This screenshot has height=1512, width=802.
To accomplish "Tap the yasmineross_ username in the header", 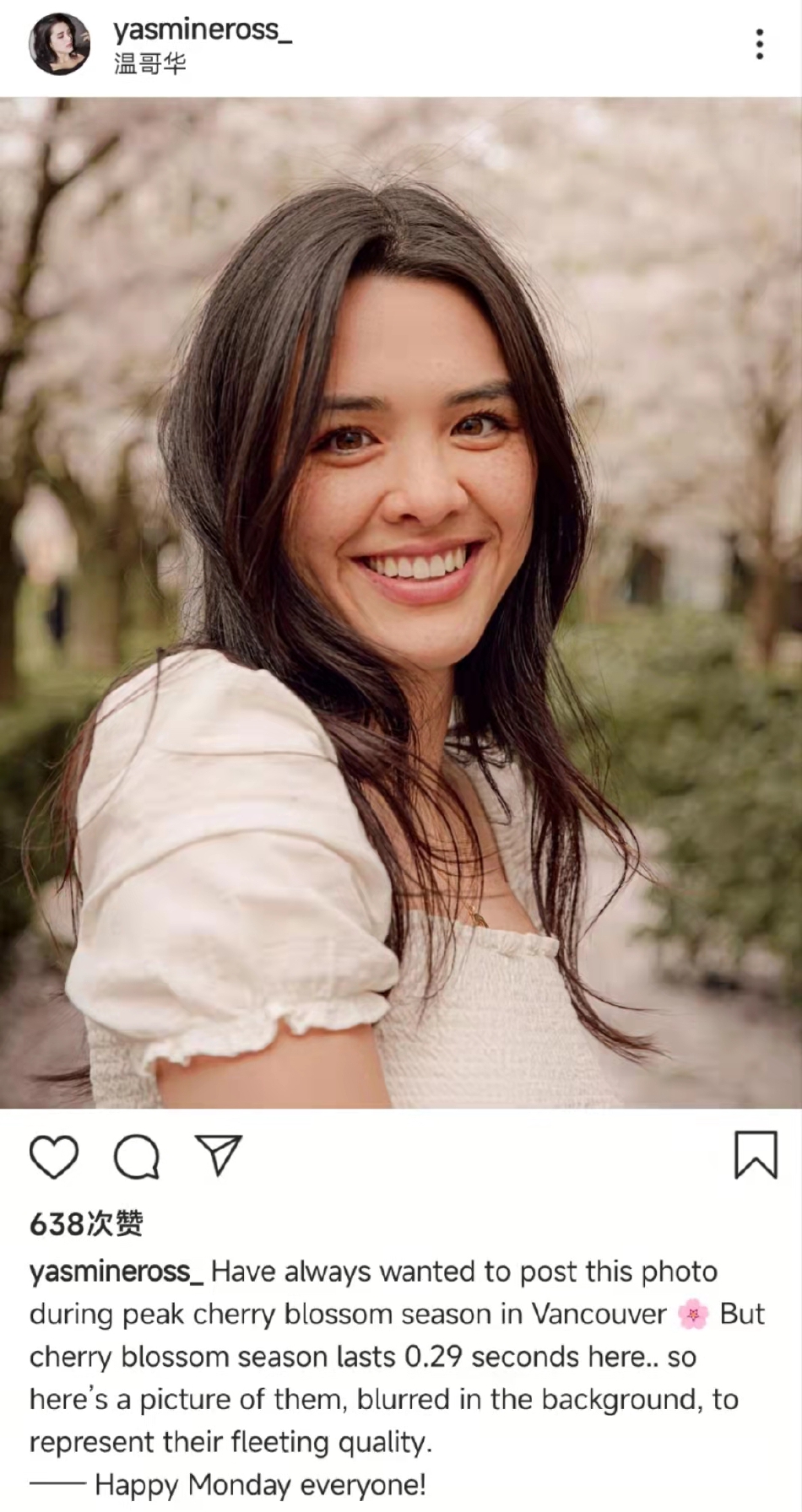I will click(203, 30).
